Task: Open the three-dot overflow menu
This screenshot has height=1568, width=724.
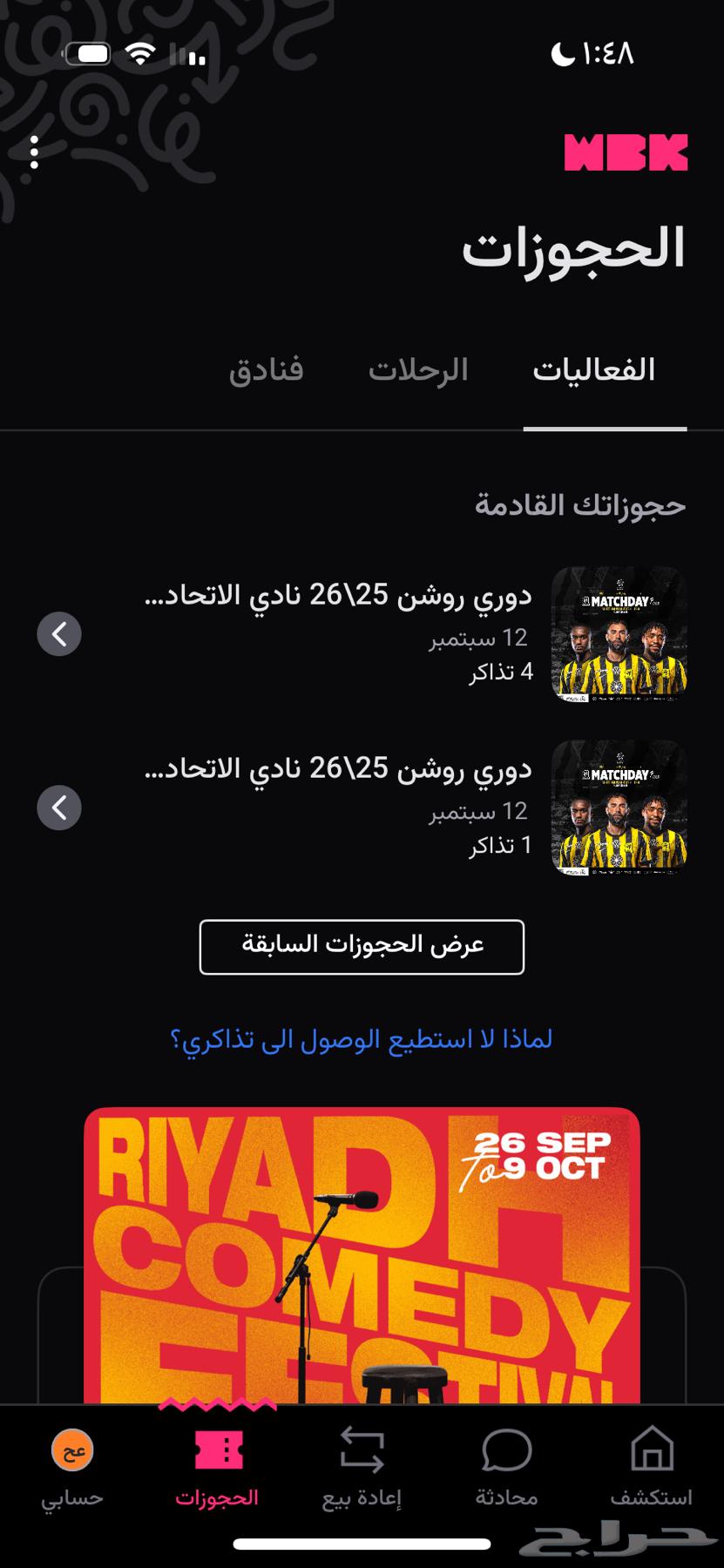Action: (x=34, y=152)
